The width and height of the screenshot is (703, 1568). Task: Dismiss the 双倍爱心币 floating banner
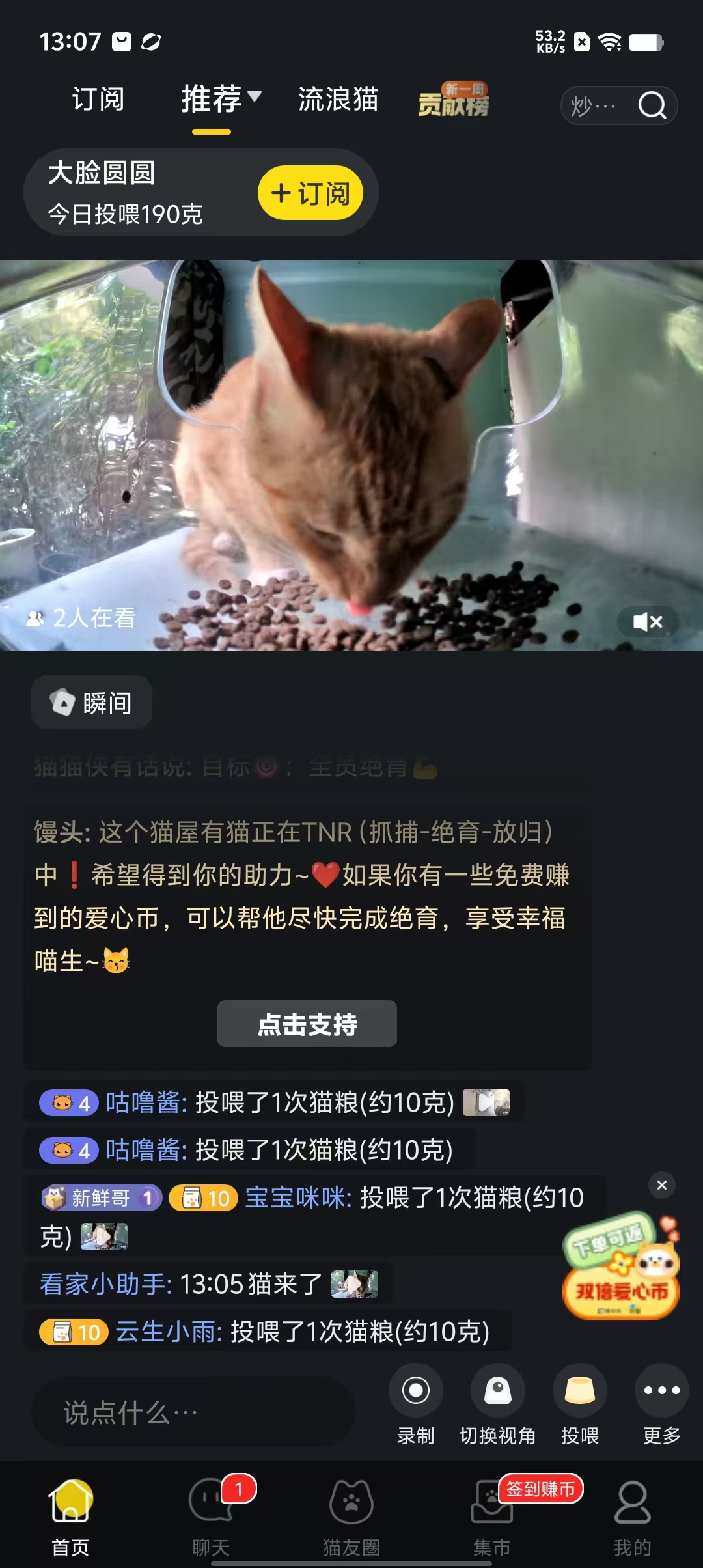tap(662, 1185)
